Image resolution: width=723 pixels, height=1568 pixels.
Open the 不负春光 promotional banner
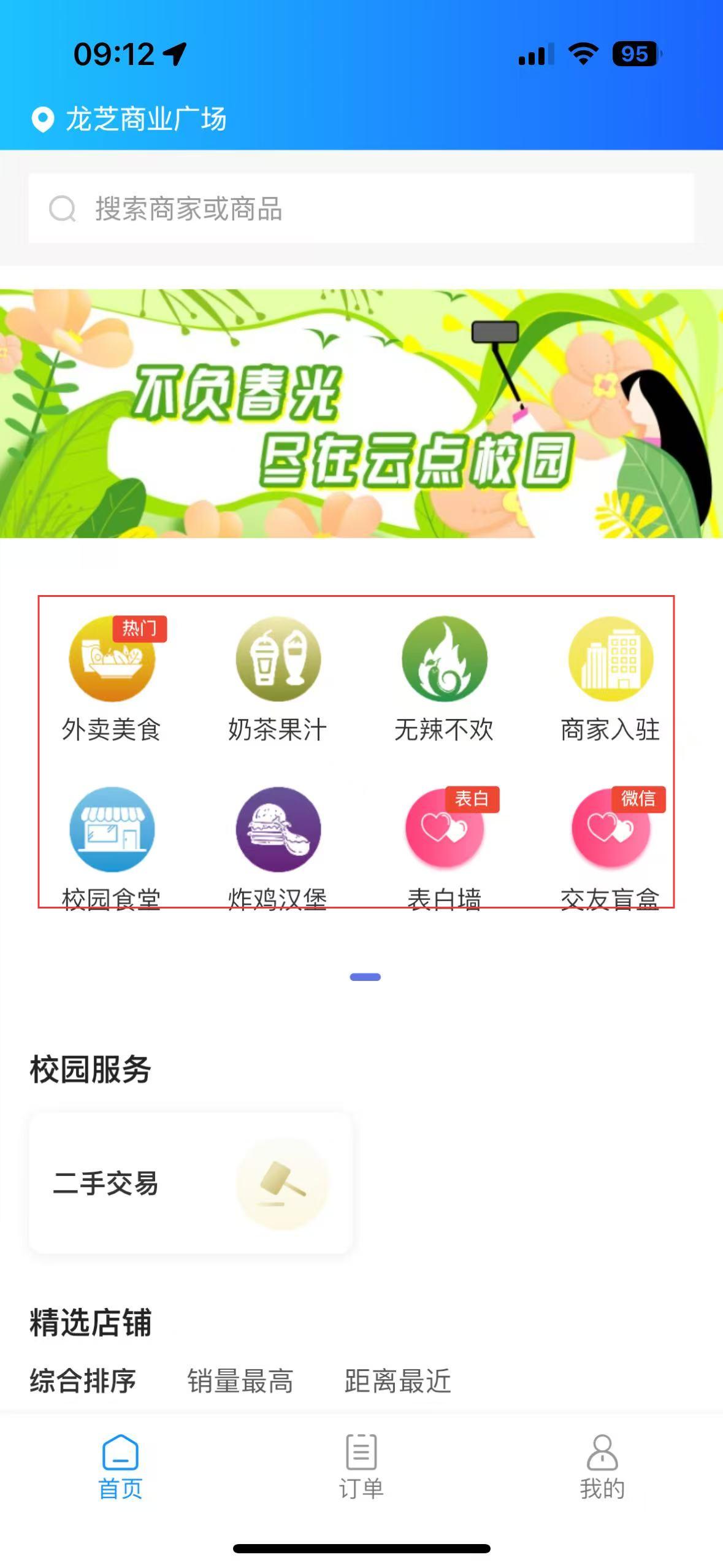[x=361, y=414]
